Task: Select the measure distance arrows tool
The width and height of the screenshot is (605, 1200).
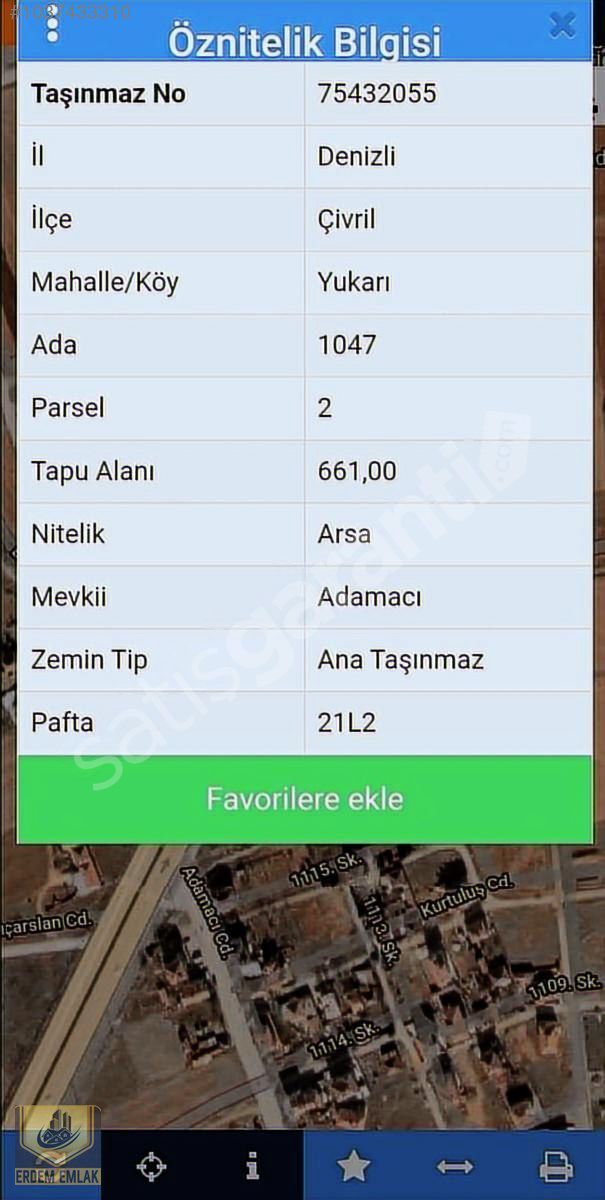Action: click(x=455, y=1167)
